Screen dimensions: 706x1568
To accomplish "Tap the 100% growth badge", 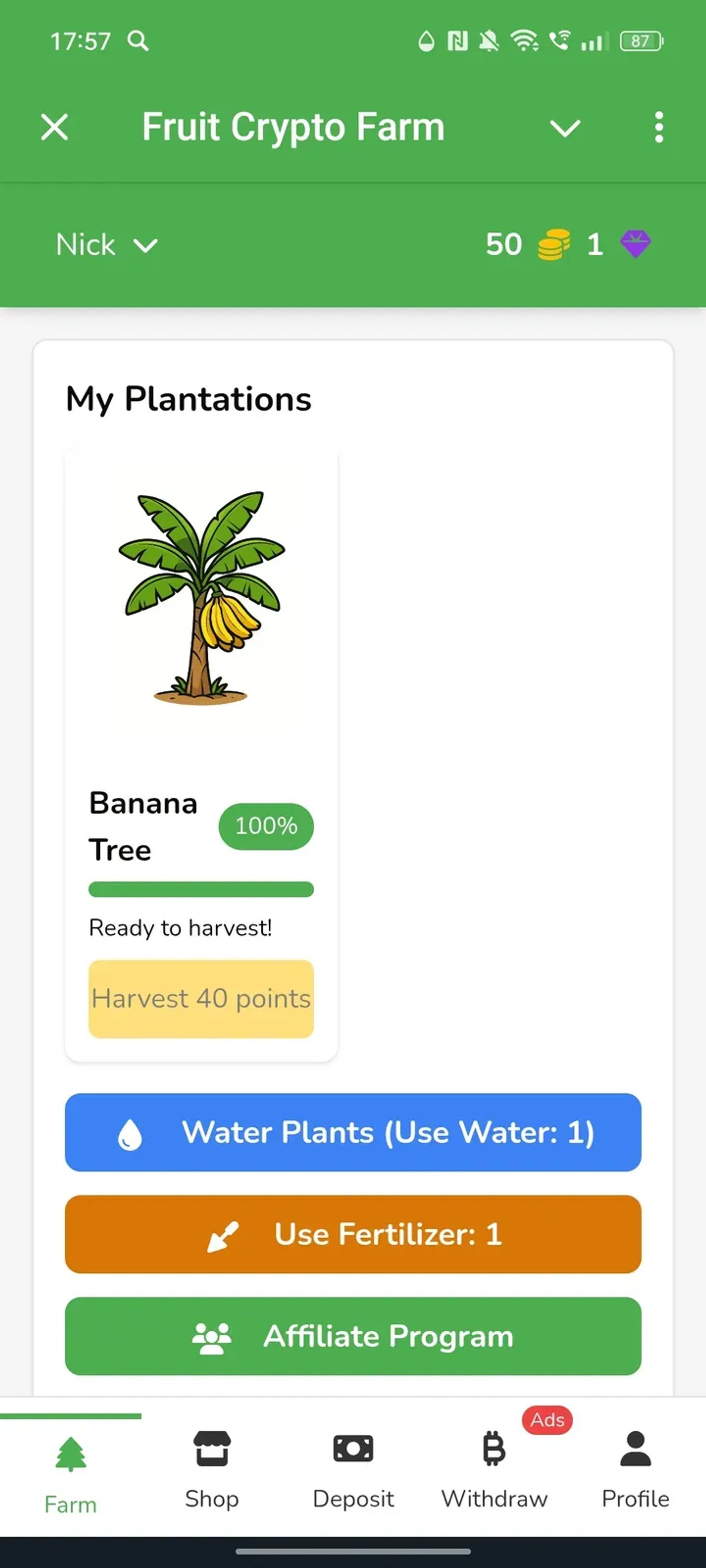I will (x=266, y=826).
